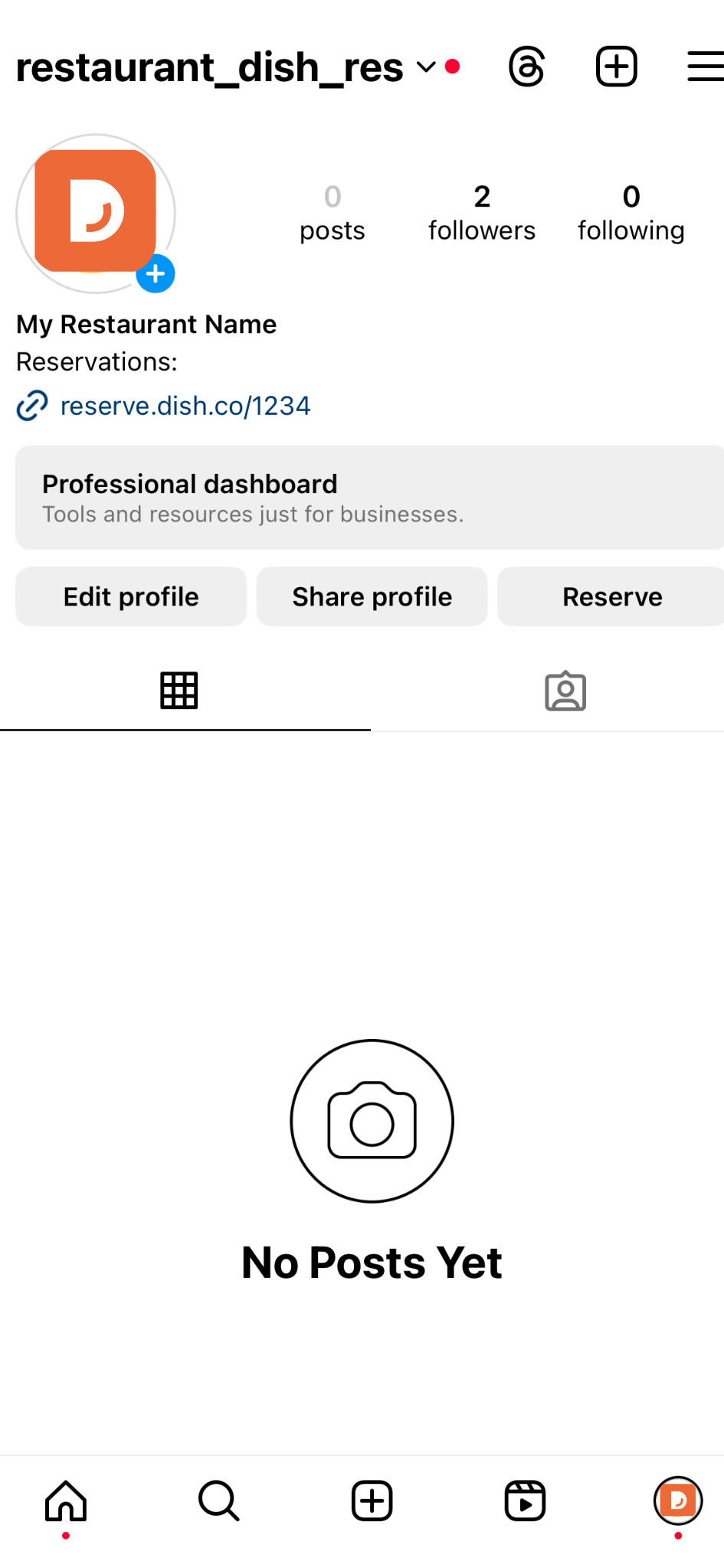
Task: Tap Edit profile
Action: (x=131, y=596)
